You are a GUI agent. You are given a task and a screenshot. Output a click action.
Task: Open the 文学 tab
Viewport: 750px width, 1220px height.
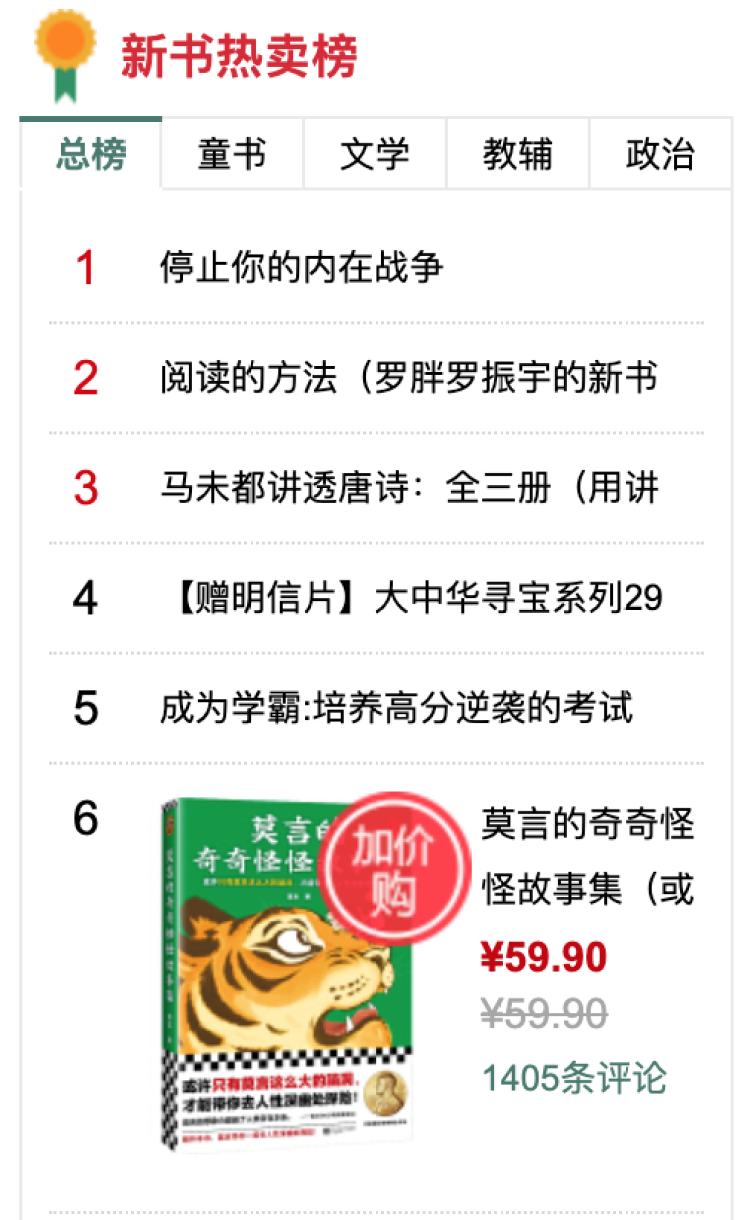pyautogui.click(x=375, y=155)
